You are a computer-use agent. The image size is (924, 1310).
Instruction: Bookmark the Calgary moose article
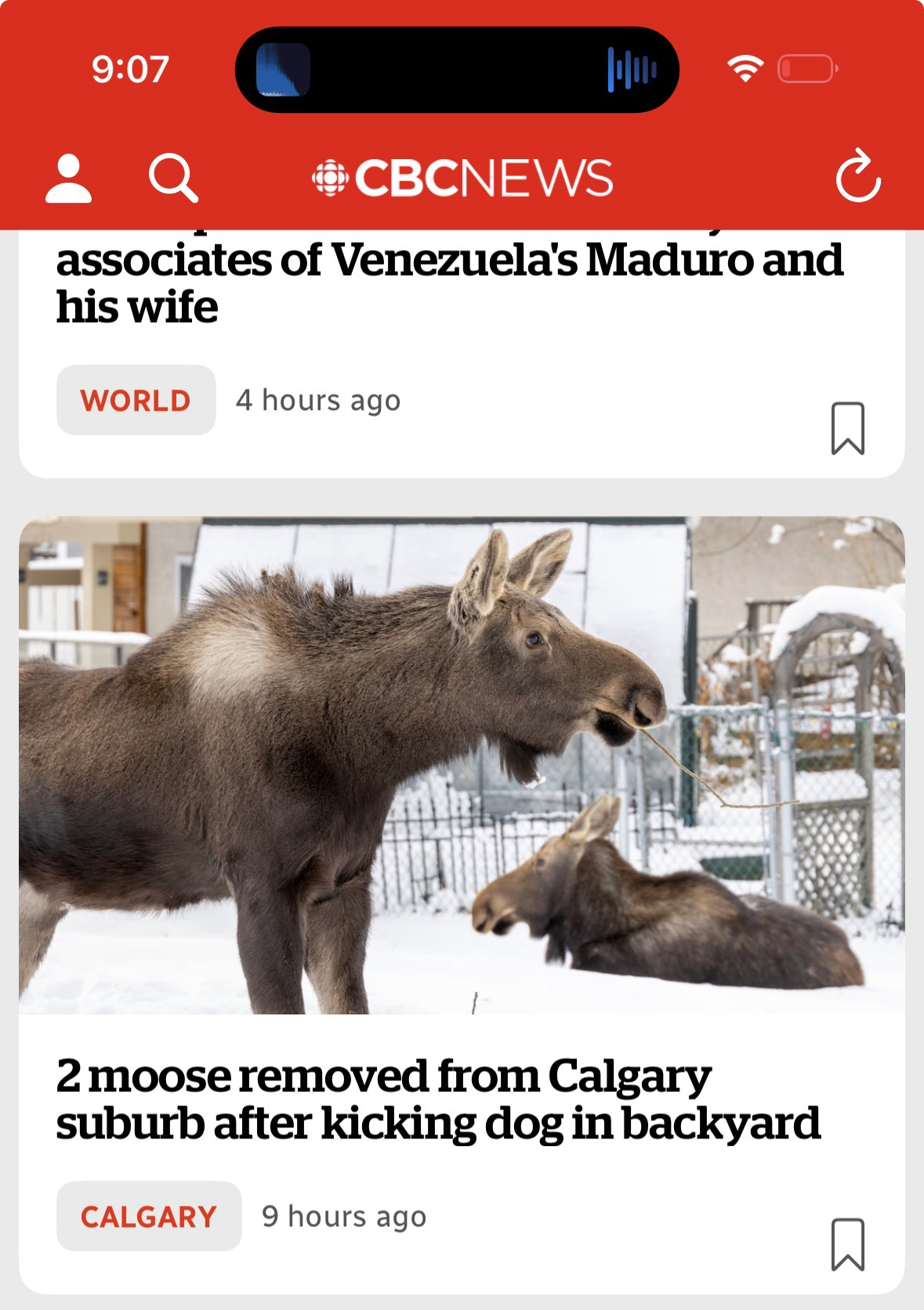click(847, 1244)
